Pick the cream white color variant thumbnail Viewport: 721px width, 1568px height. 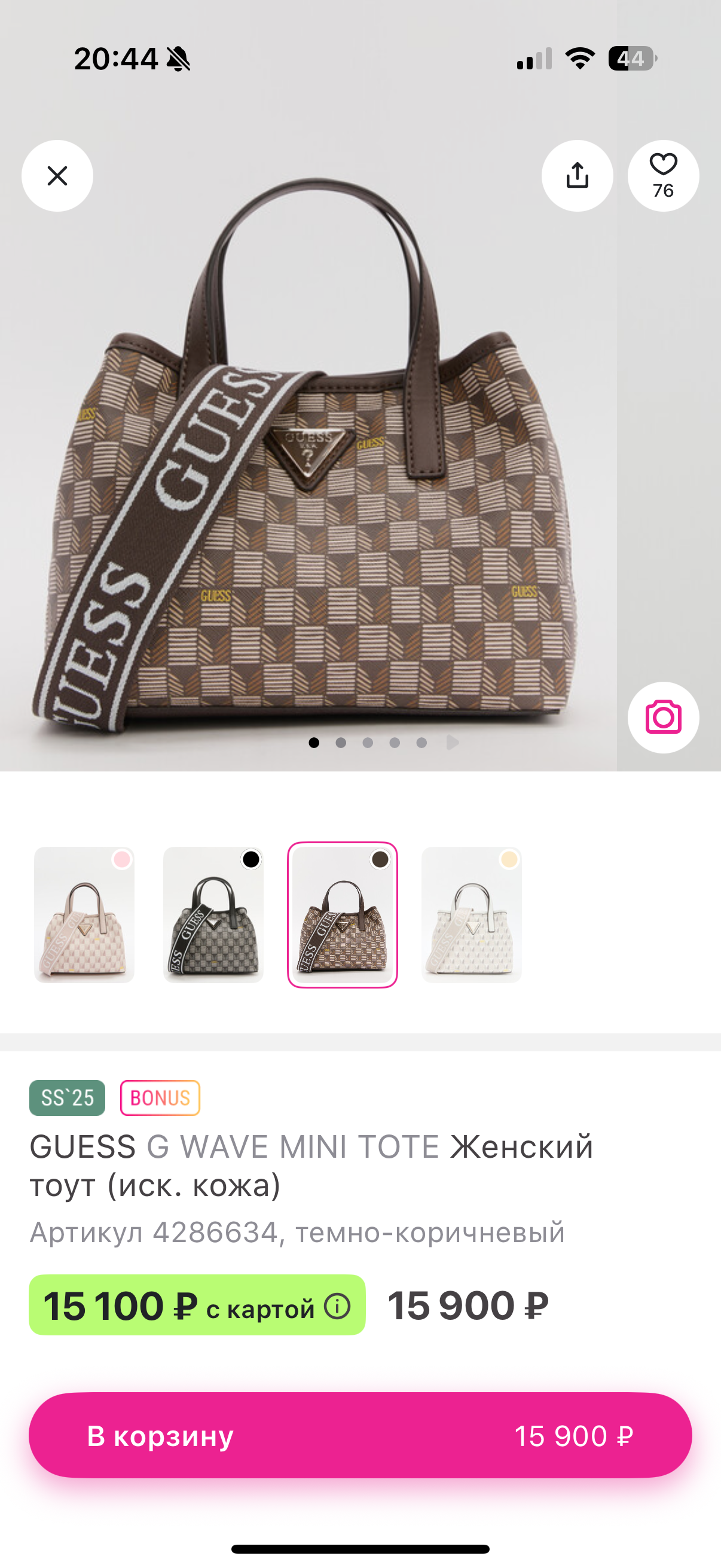(472, 914)
